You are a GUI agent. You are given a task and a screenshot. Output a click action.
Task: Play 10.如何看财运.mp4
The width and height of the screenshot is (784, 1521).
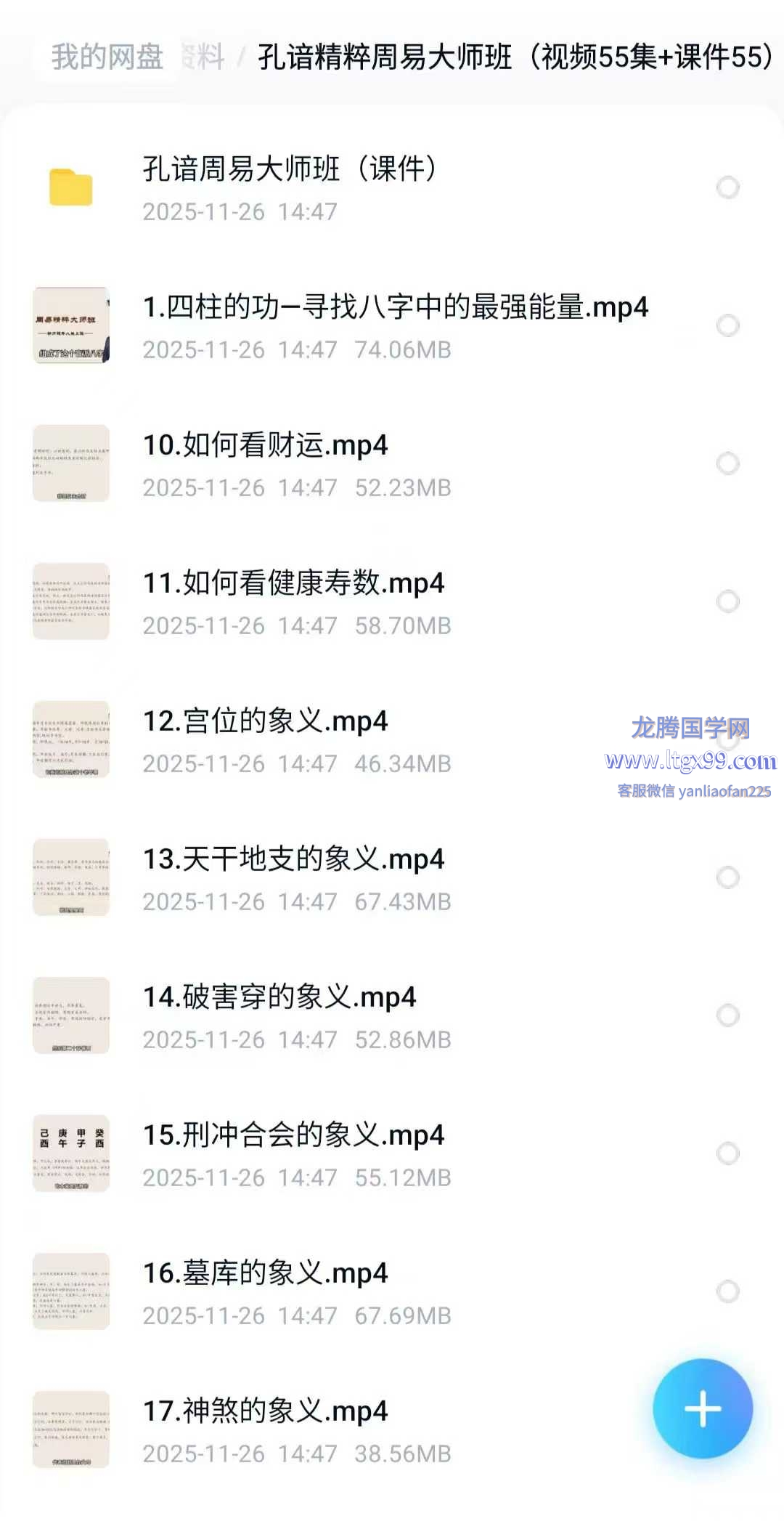tap(265, 445)
